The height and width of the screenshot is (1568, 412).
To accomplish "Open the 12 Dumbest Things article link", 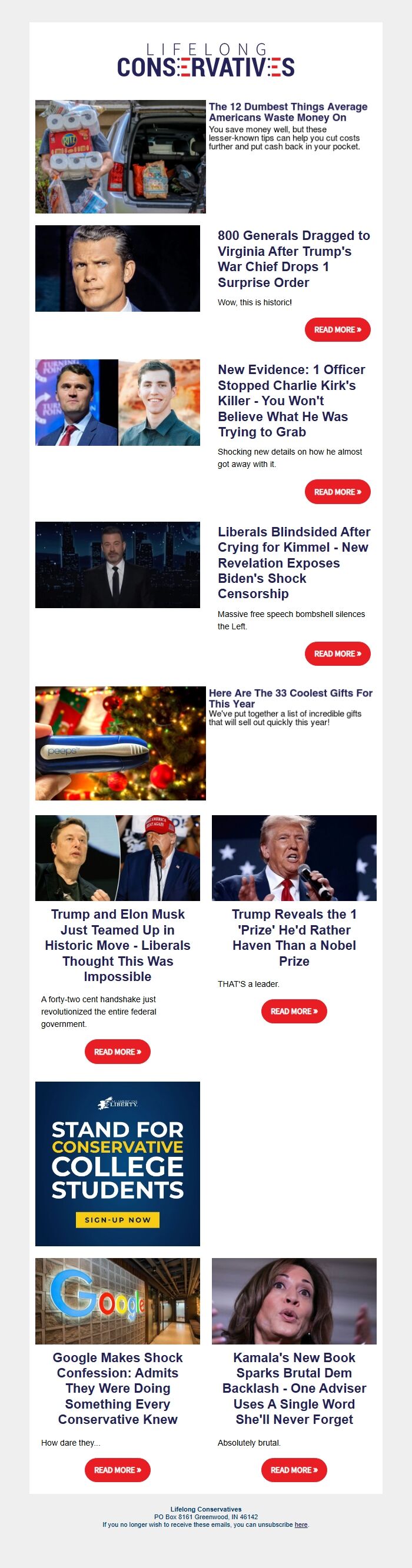I will (x=288, y=112).
